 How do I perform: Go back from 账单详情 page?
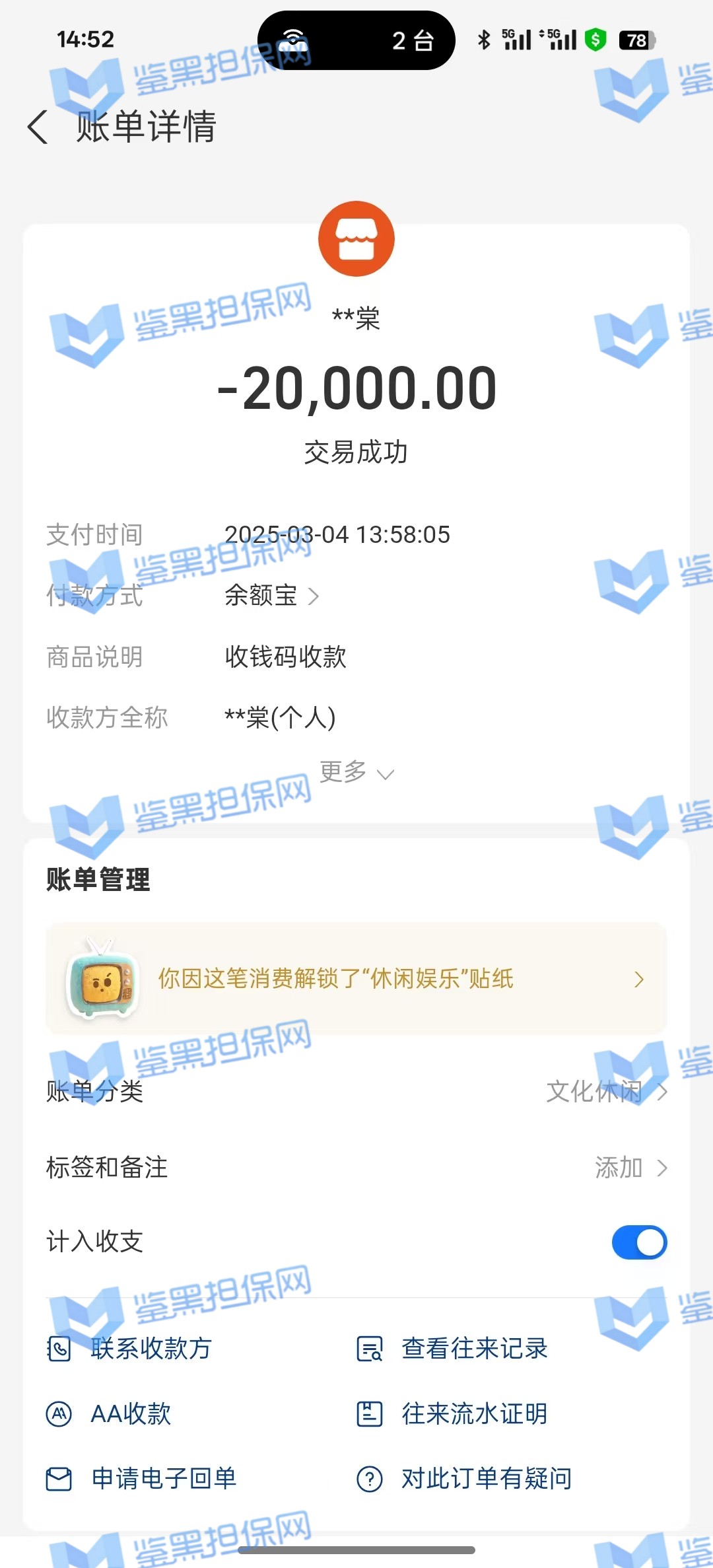pos(38,127)
